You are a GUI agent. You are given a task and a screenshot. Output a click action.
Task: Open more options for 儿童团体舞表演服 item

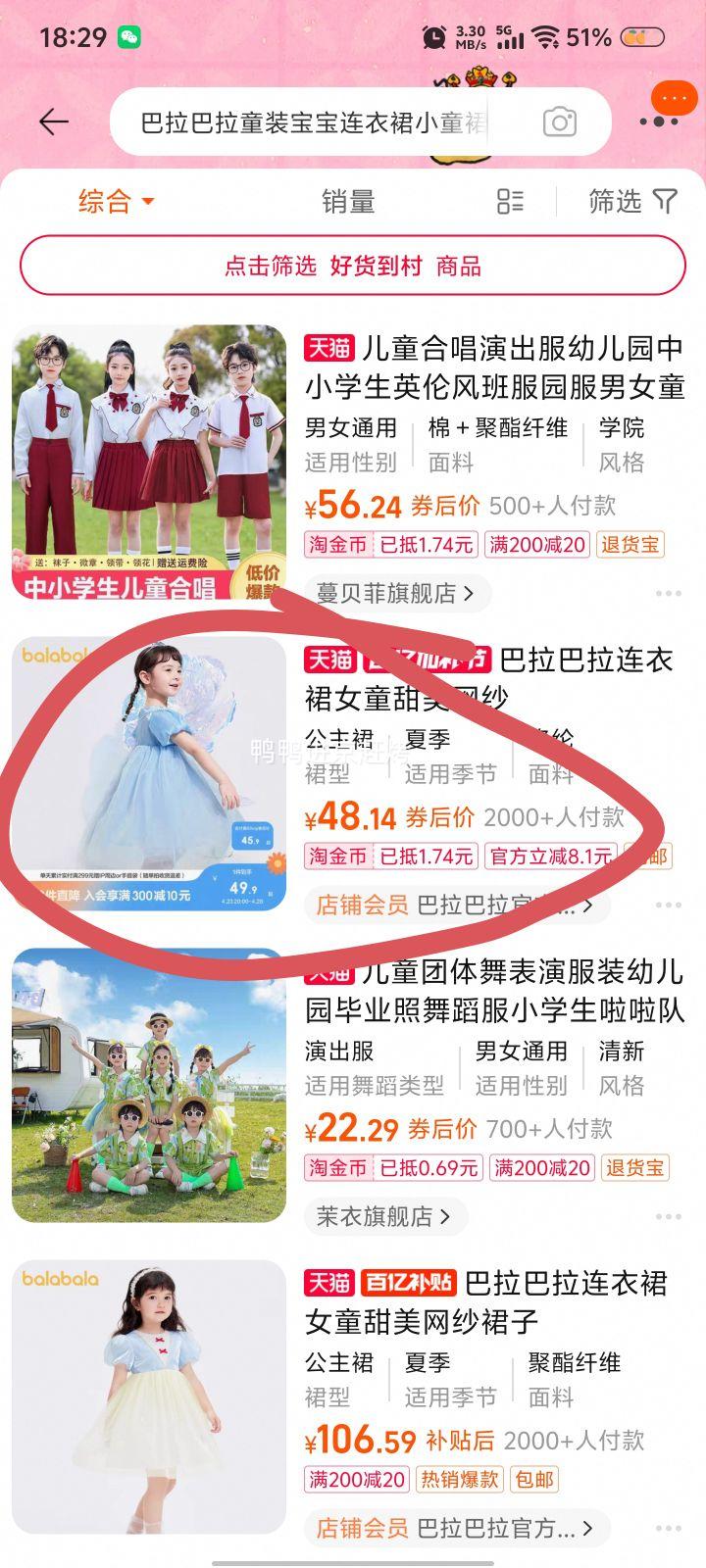pyautogui.click(x=668, y=1217)
